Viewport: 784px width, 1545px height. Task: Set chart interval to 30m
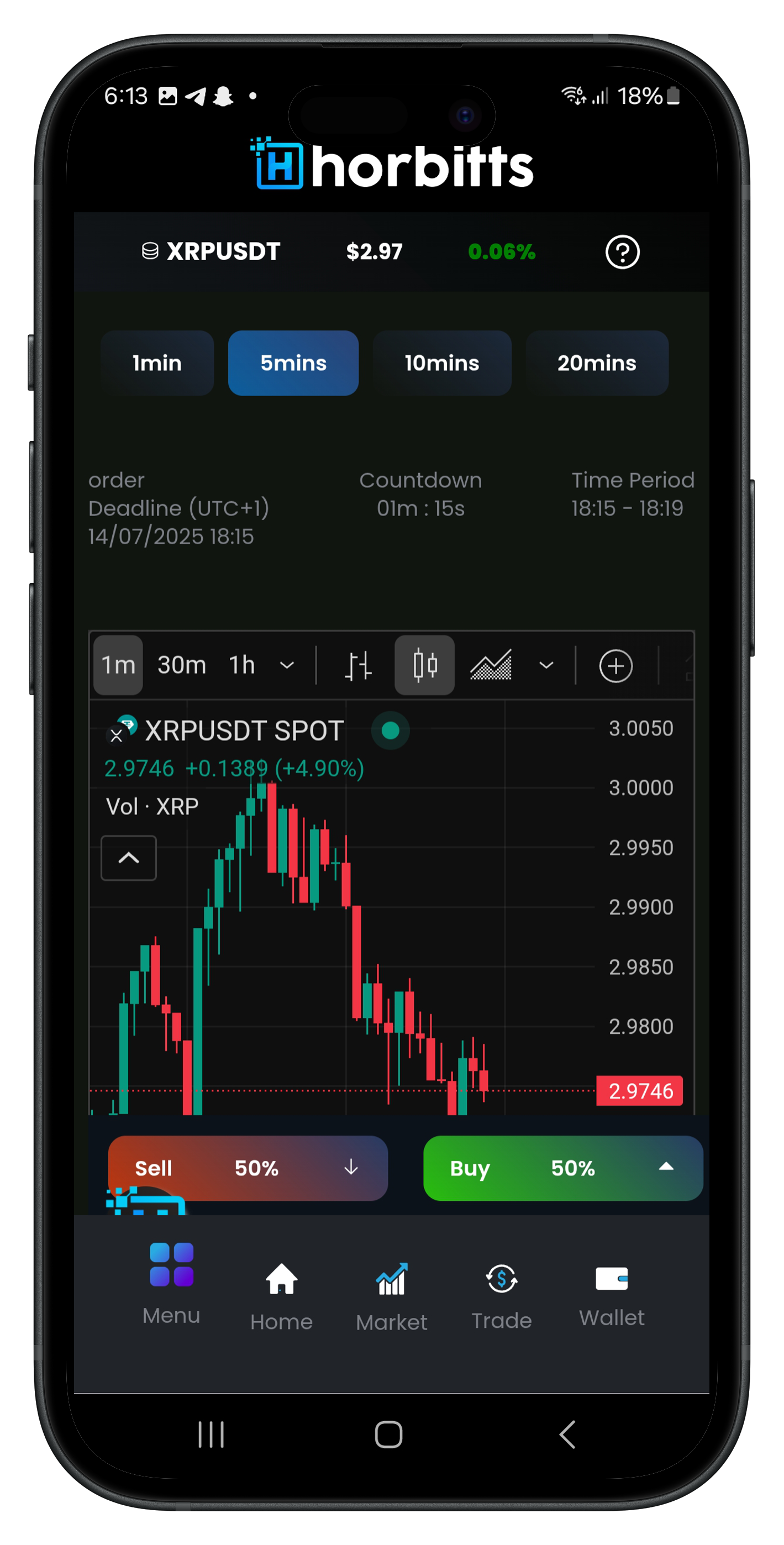tap(182, 665)
